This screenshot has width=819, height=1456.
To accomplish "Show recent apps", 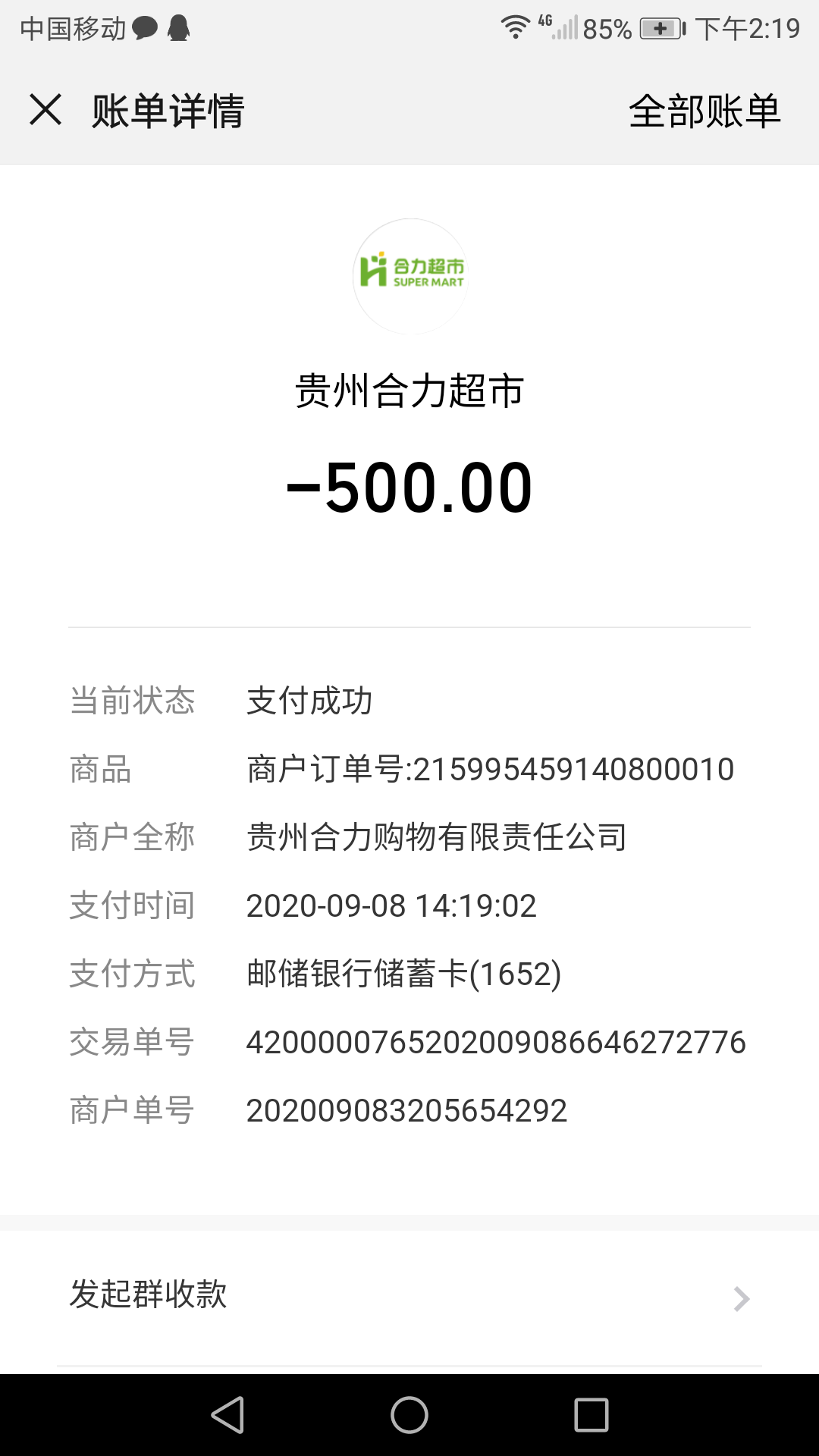I will pyautogui.click(x=591, y=1415).
